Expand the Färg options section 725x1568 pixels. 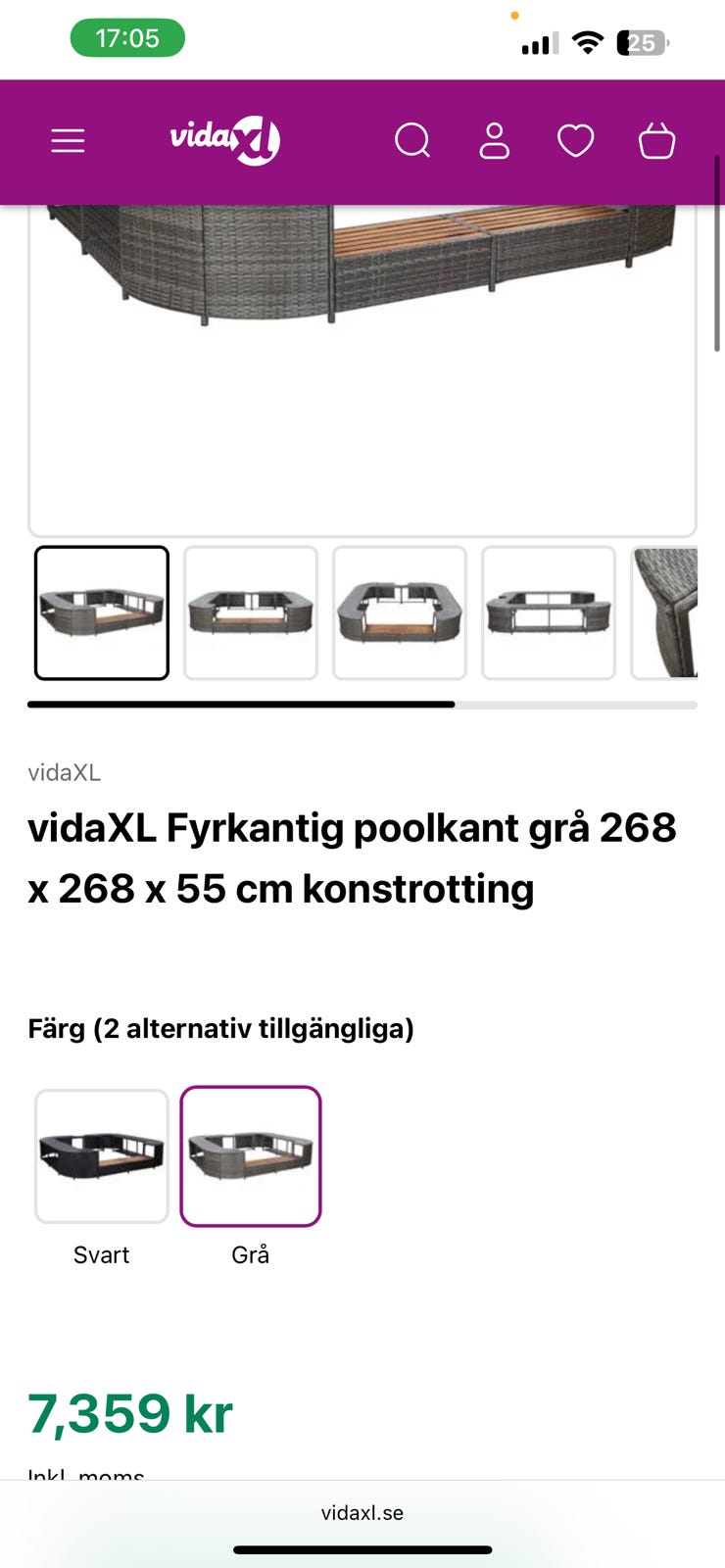[x=221, y=1028]
